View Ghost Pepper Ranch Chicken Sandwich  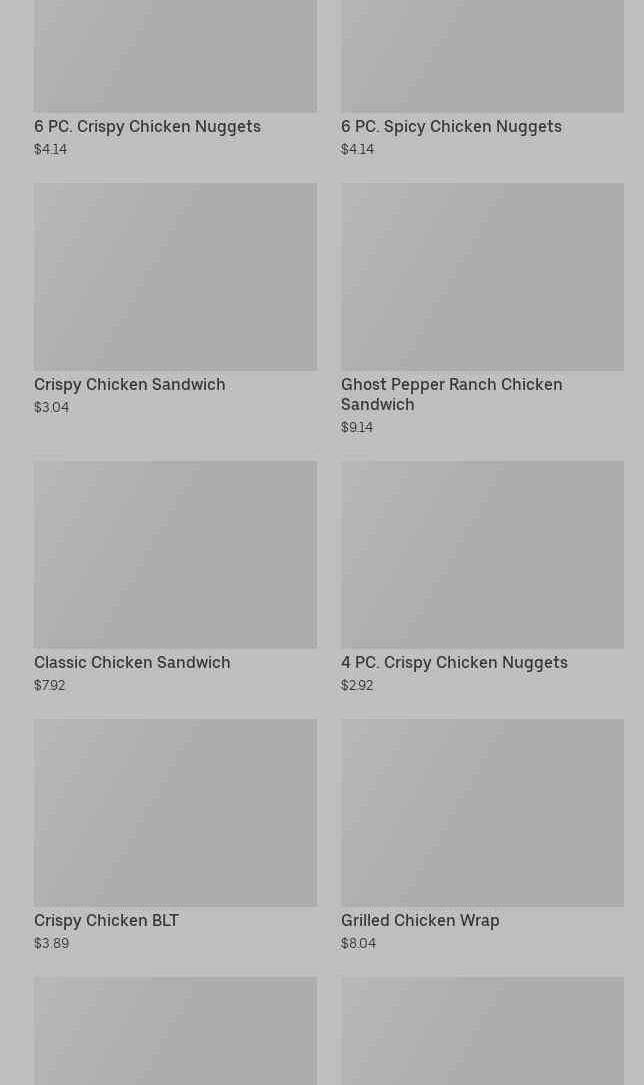point(482,309)
